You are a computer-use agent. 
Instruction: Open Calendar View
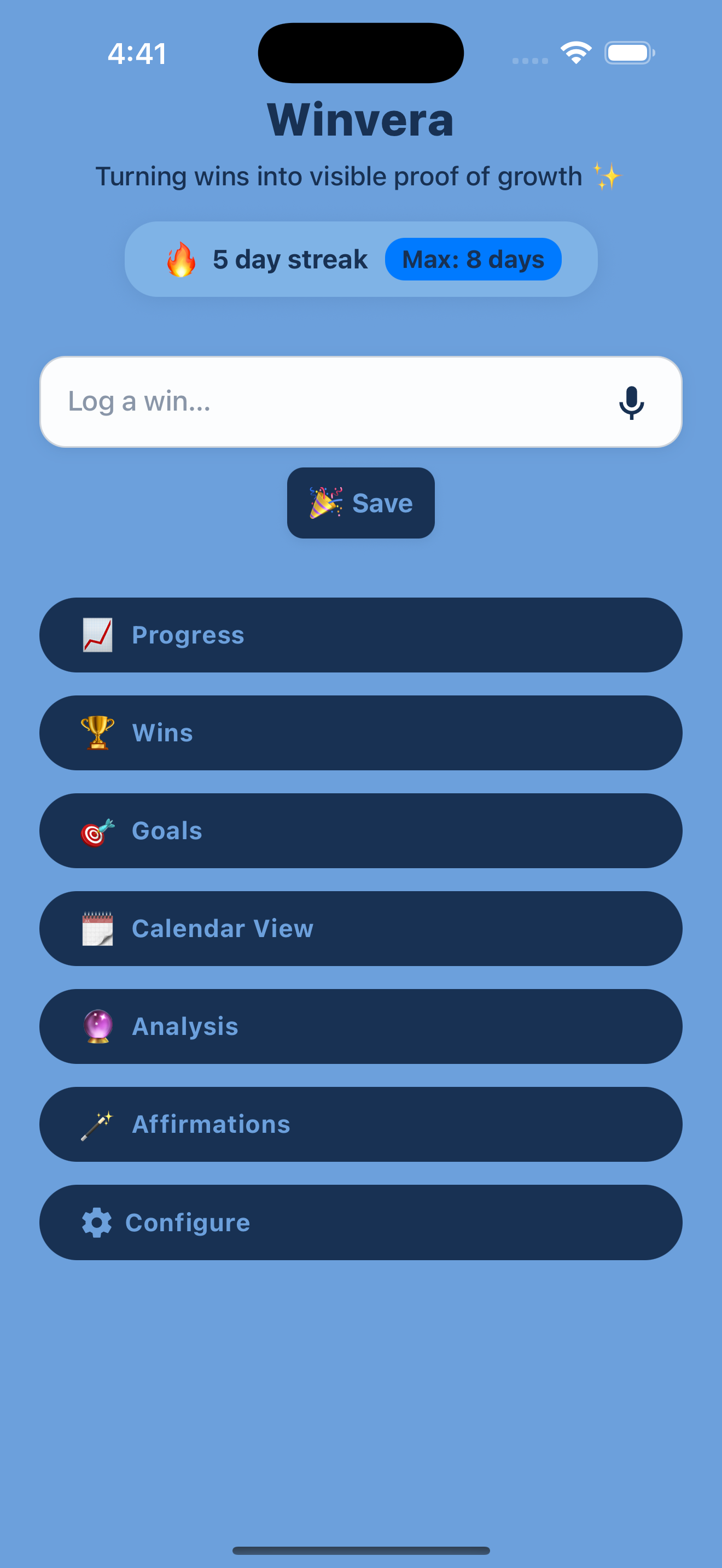(361, 928)
